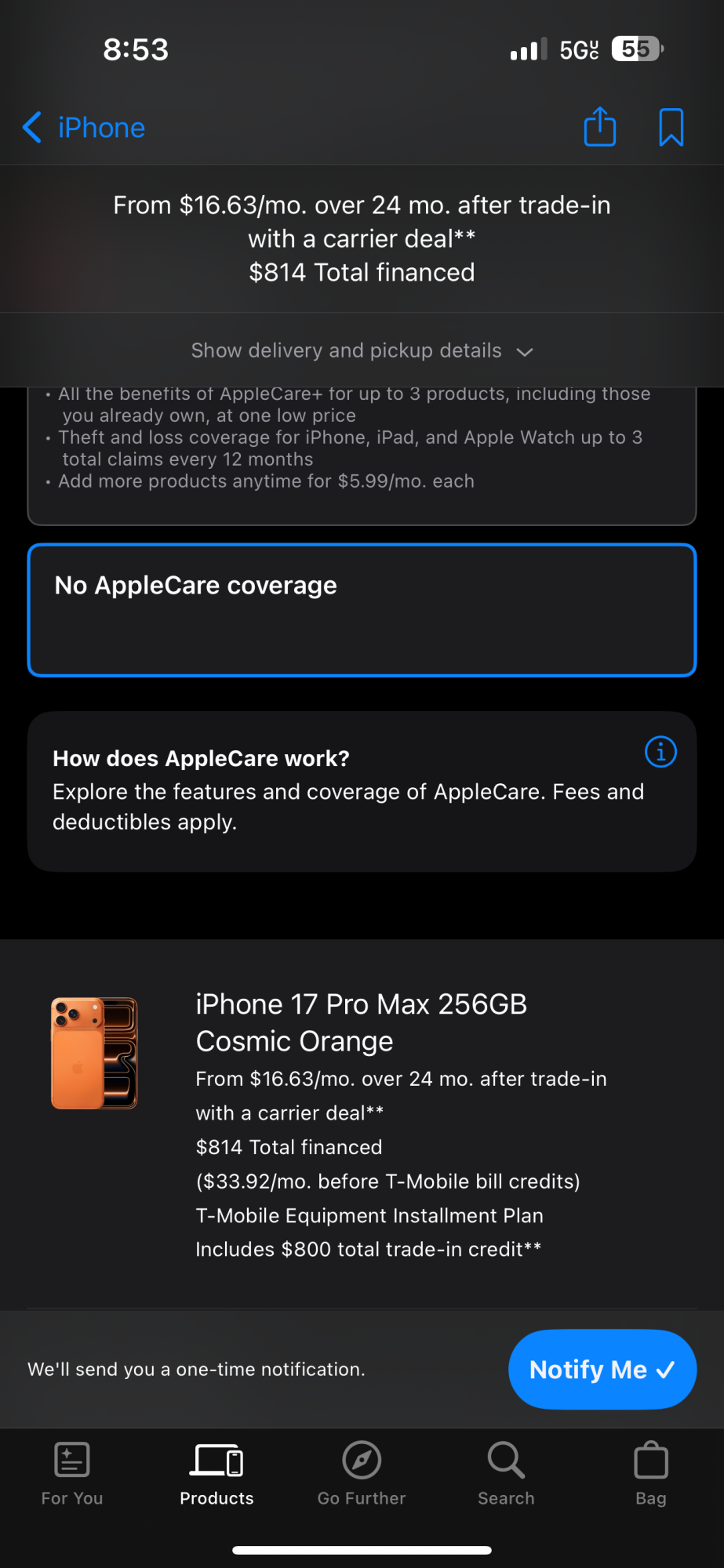
Task: Open AppleCare info icon
Action: 660,753
